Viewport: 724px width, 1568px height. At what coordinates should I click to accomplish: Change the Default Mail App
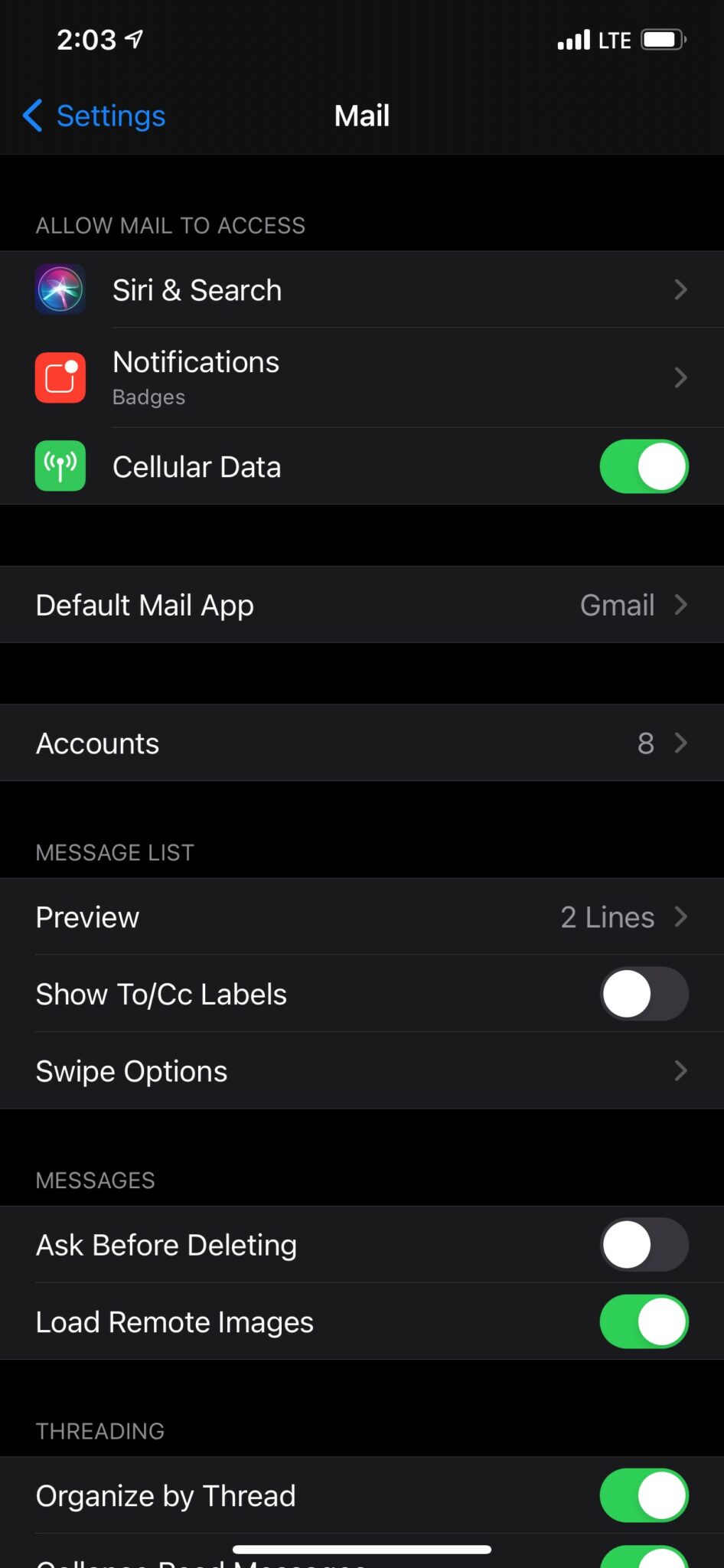tap(362, 605)
